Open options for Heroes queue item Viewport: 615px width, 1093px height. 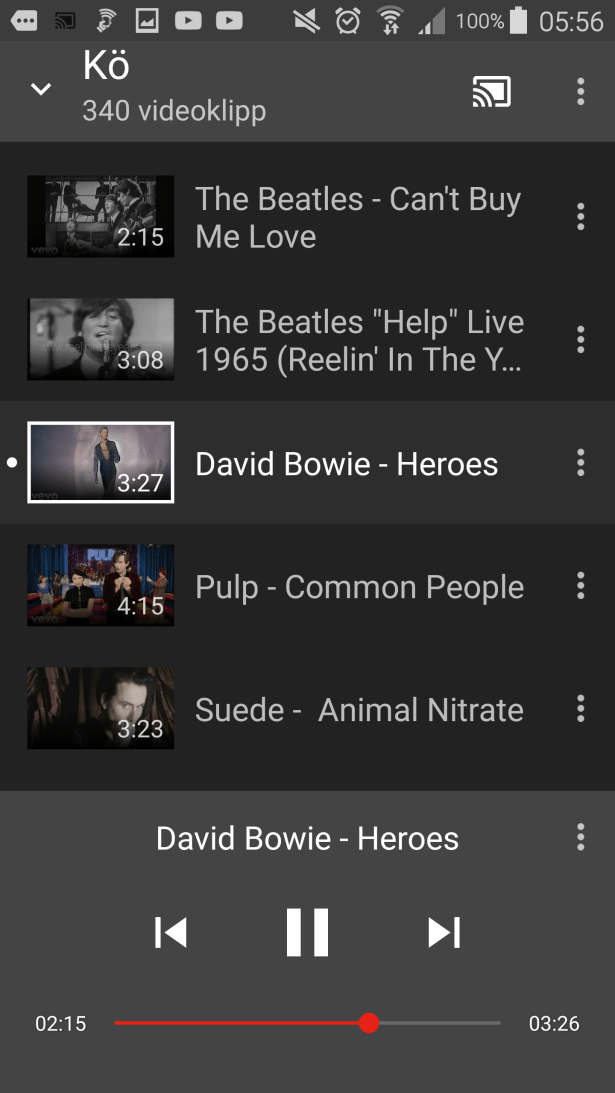(580, 463)
